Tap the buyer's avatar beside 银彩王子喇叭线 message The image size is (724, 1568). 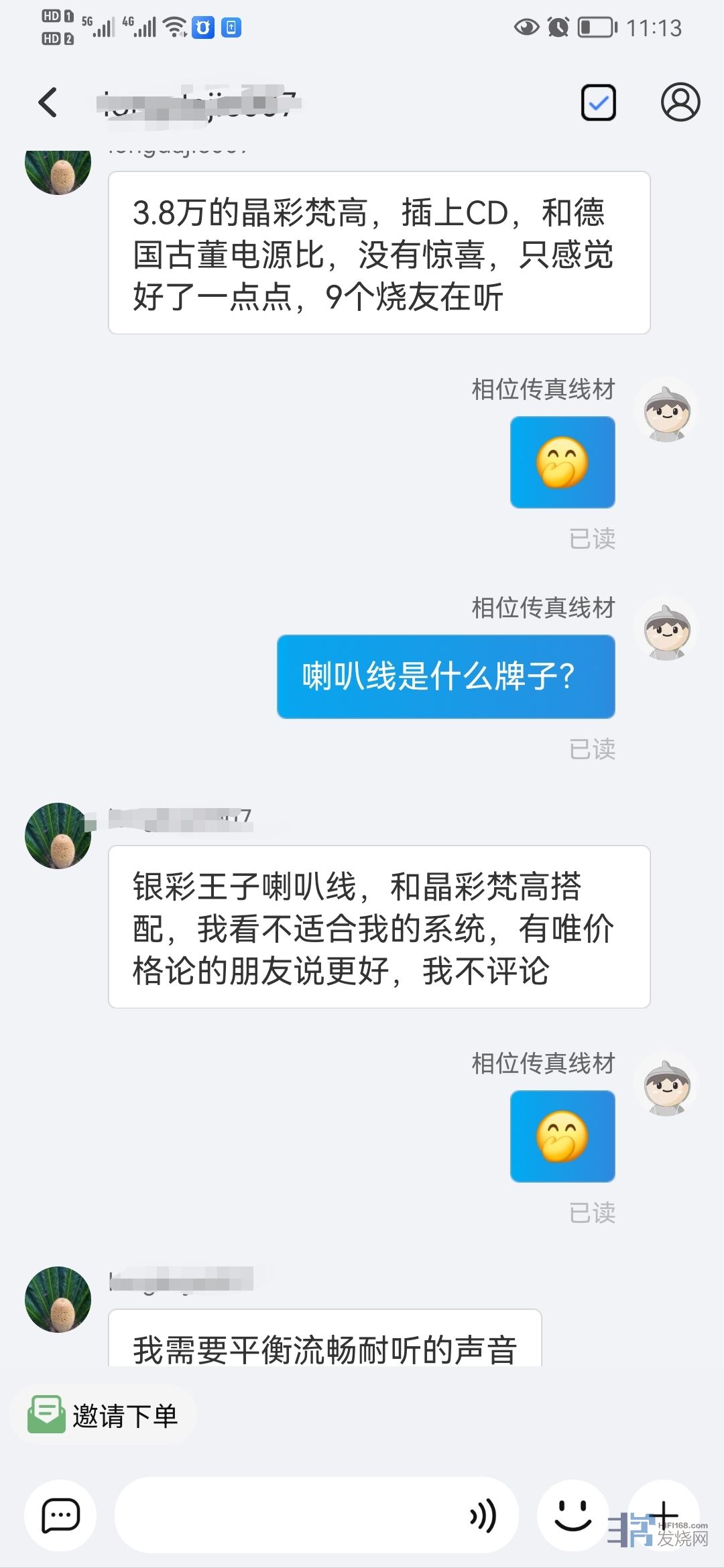coord(58,836)
